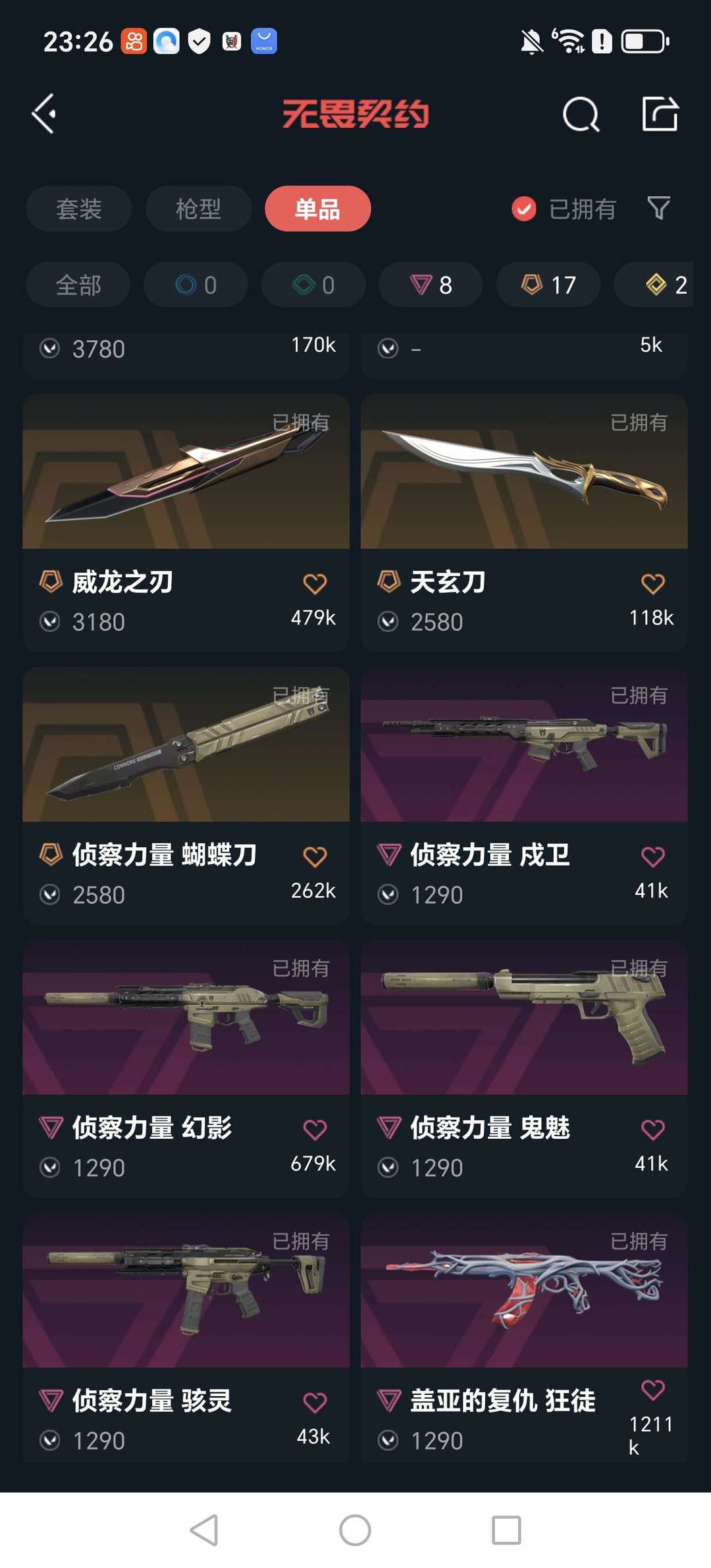
Task: Like the 侦察力量 蝴蝶刀 skin
Action: tap(315, 856)
